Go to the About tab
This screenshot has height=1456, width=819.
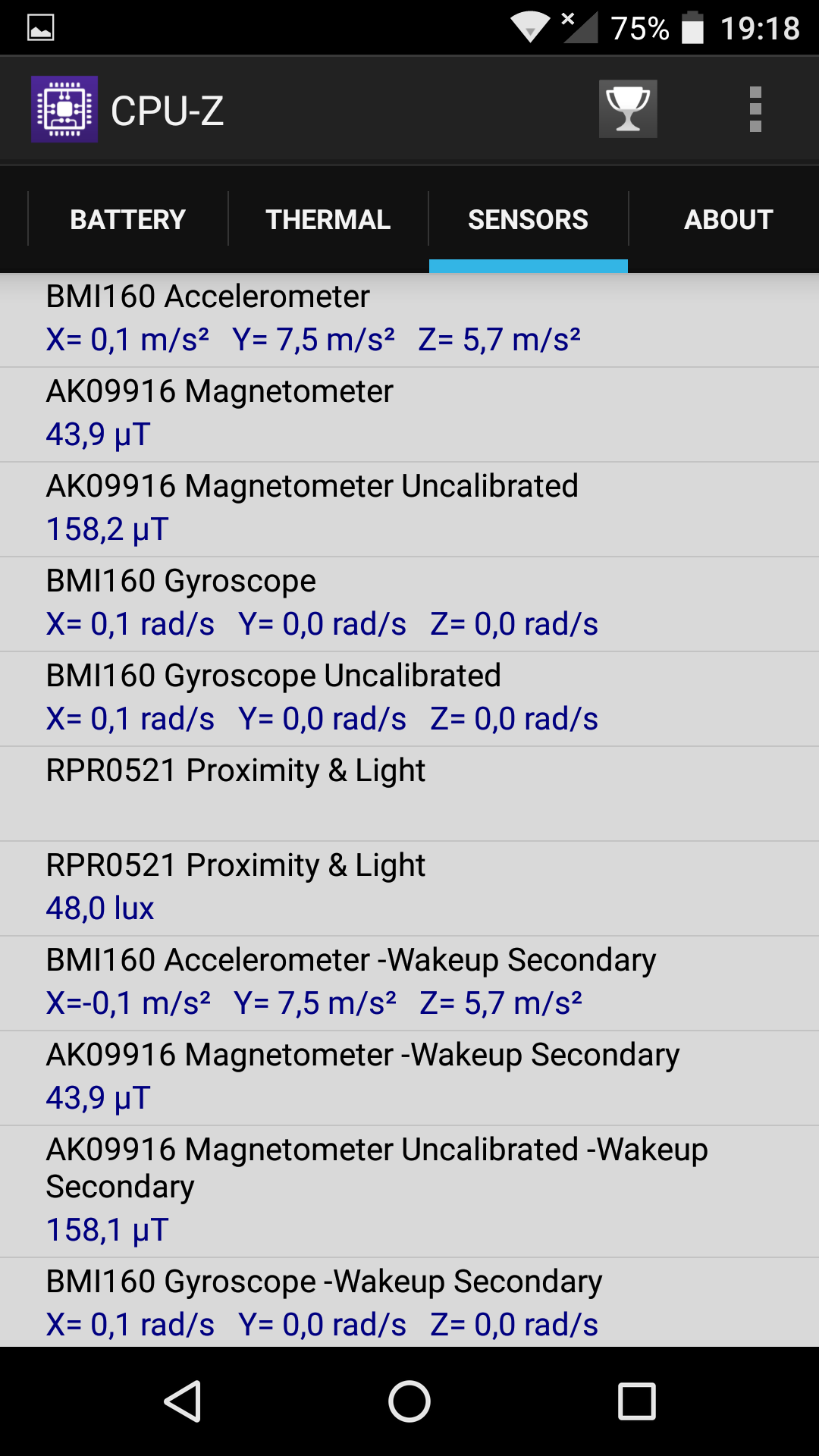[729, 219]
